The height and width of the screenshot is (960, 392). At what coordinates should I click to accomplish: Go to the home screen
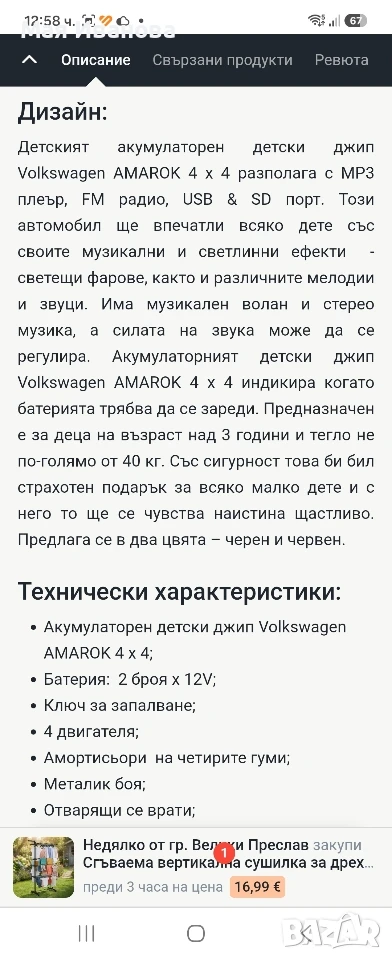click(x=196, y=933)
